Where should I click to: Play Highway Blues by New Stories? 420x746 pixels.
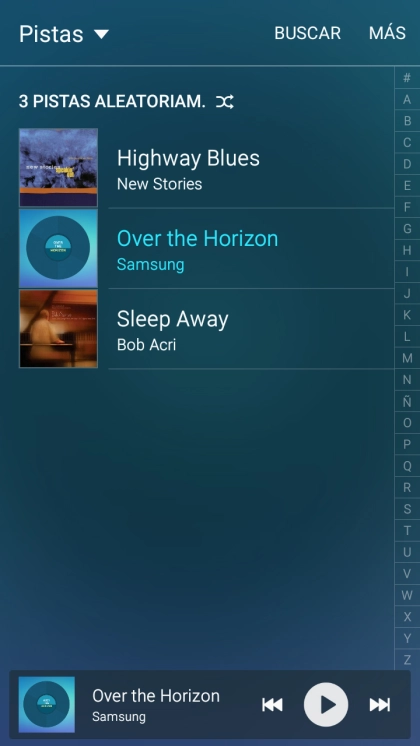(206, 168)
